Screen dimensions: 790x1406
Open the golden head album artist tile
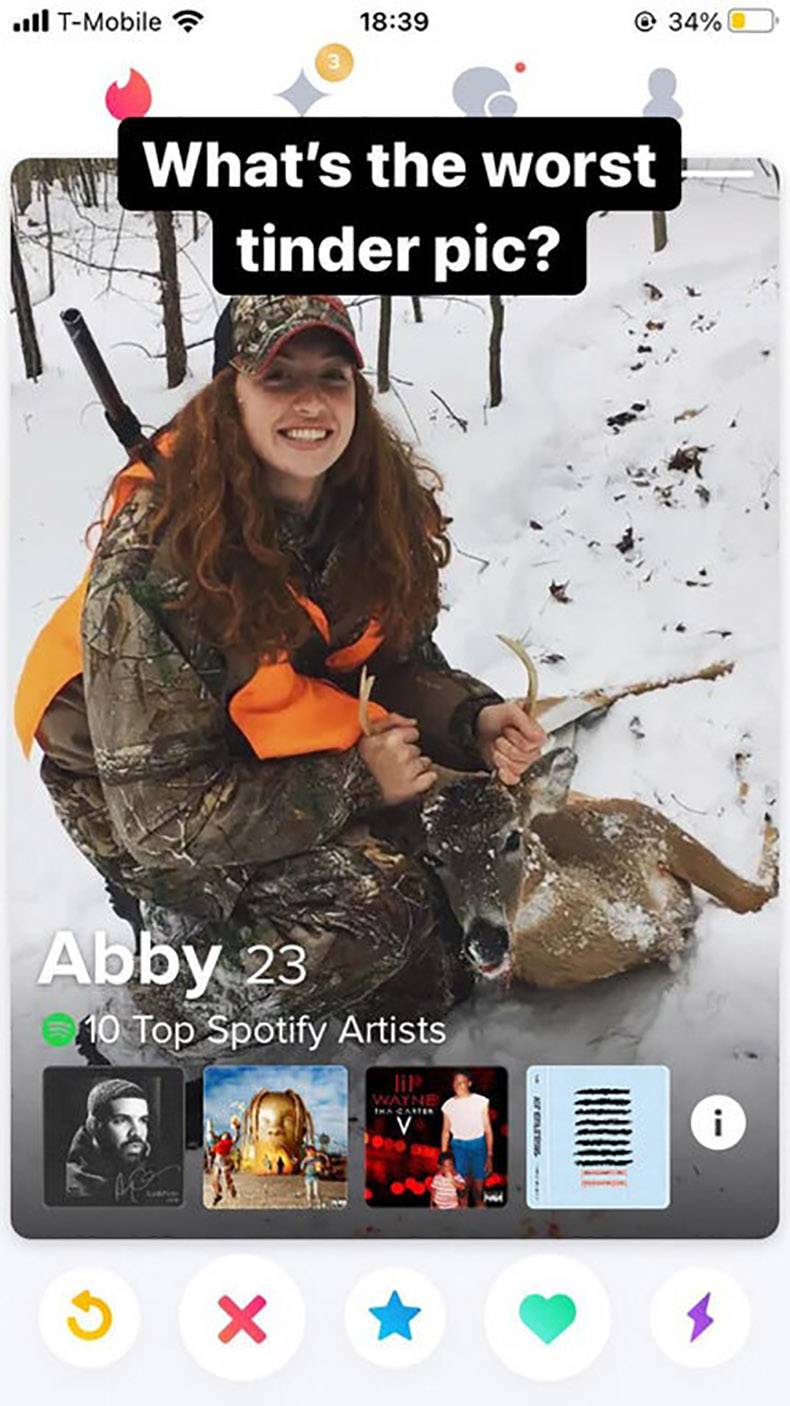click(x=275, y=1136)
